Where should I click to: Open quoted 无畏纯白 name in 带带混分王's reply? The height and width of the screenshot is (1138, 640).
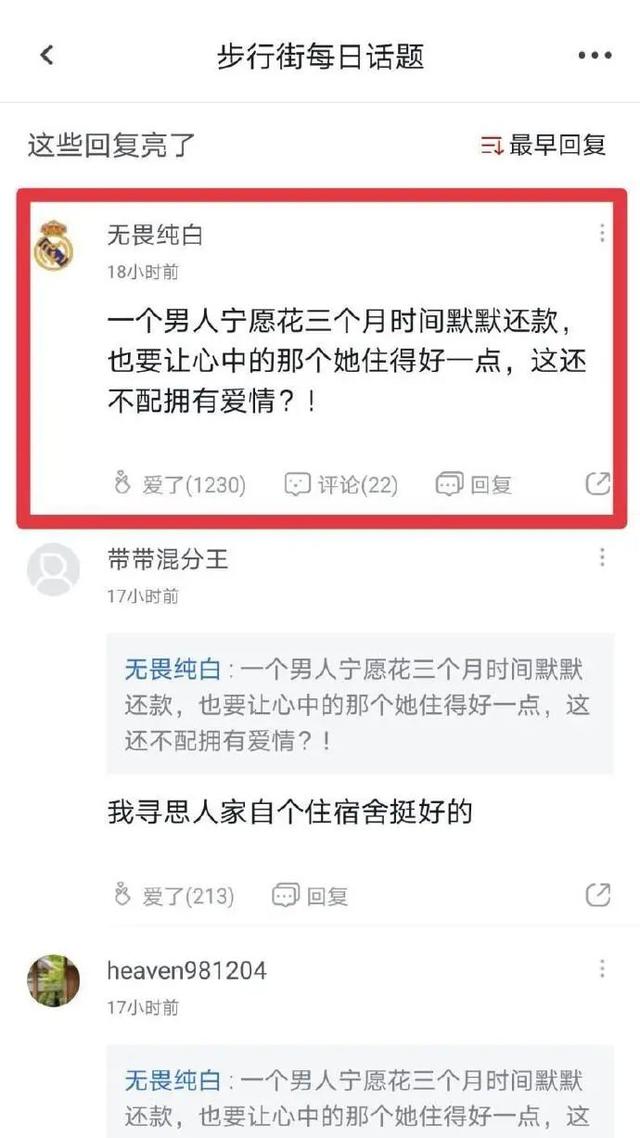[171, 669]
